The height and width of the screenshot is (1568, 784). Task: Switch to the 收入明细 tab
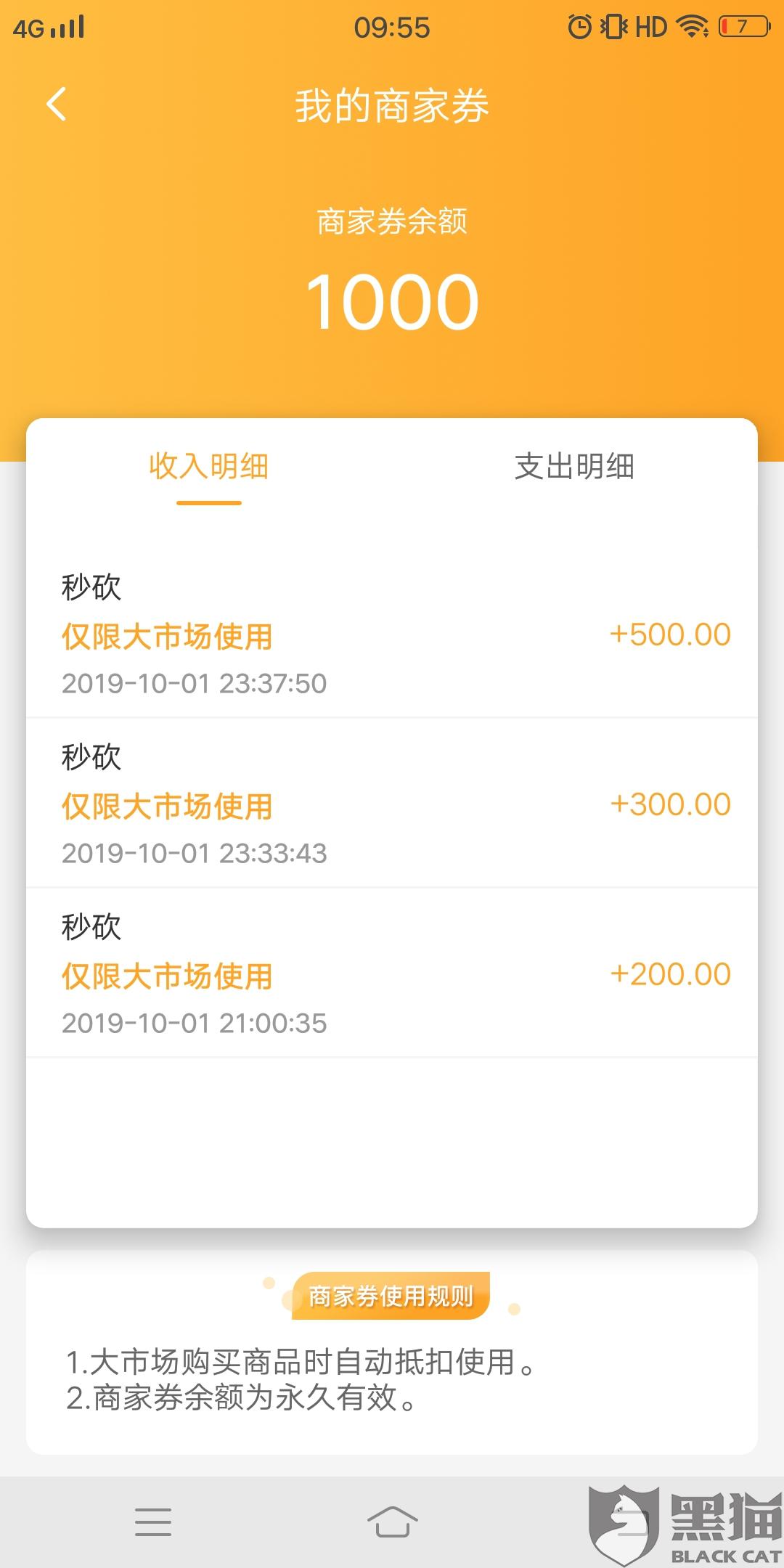209,467
